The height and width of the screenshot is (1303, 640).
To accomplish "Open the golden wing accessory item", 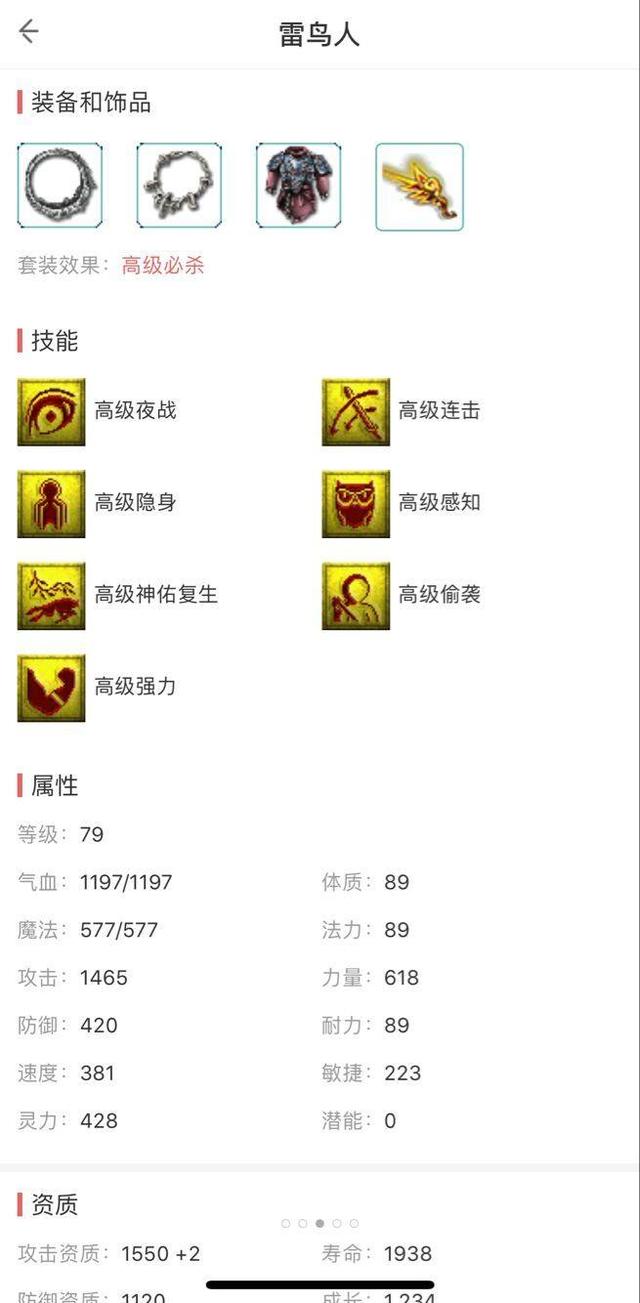I will pyautogui.click(x=419, y=187).
